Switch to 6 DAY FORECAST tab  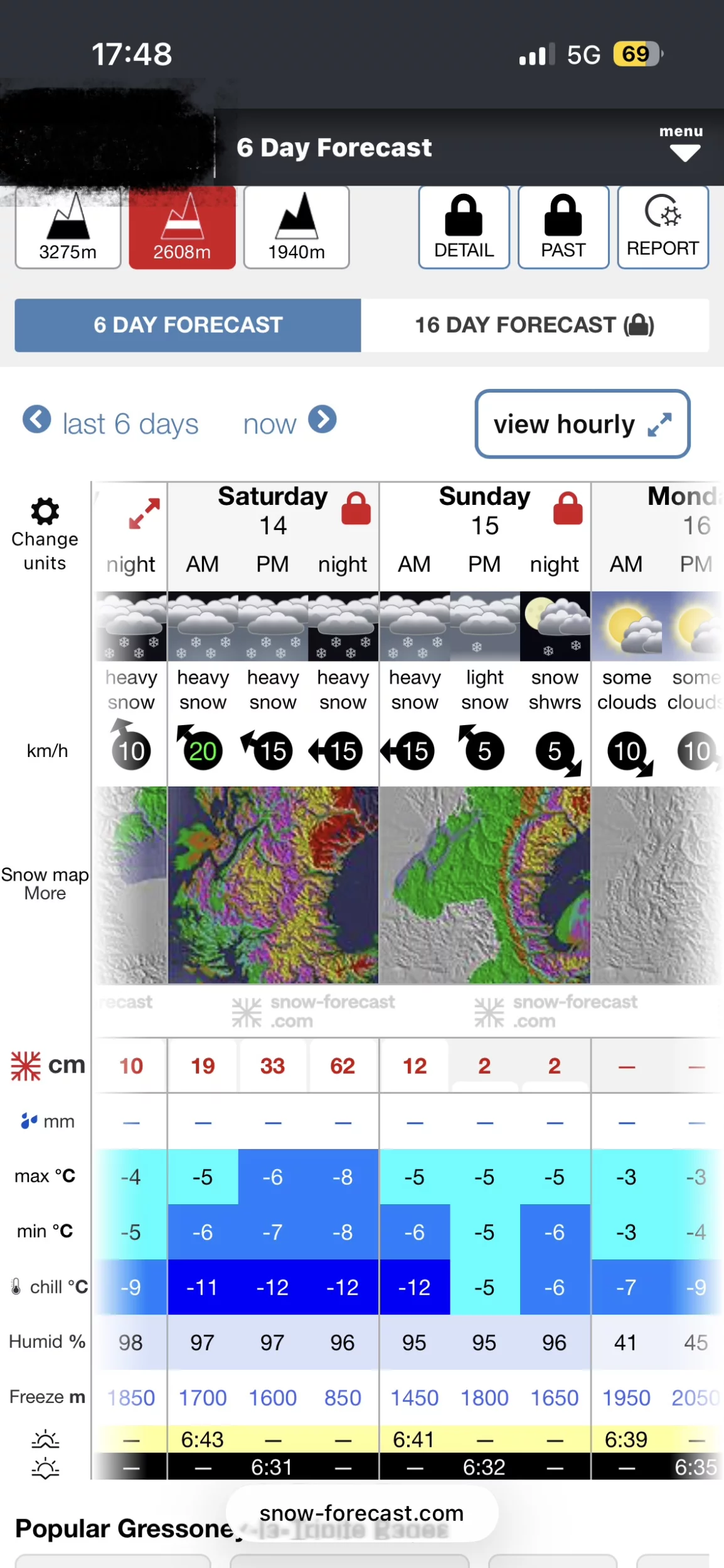188,325
